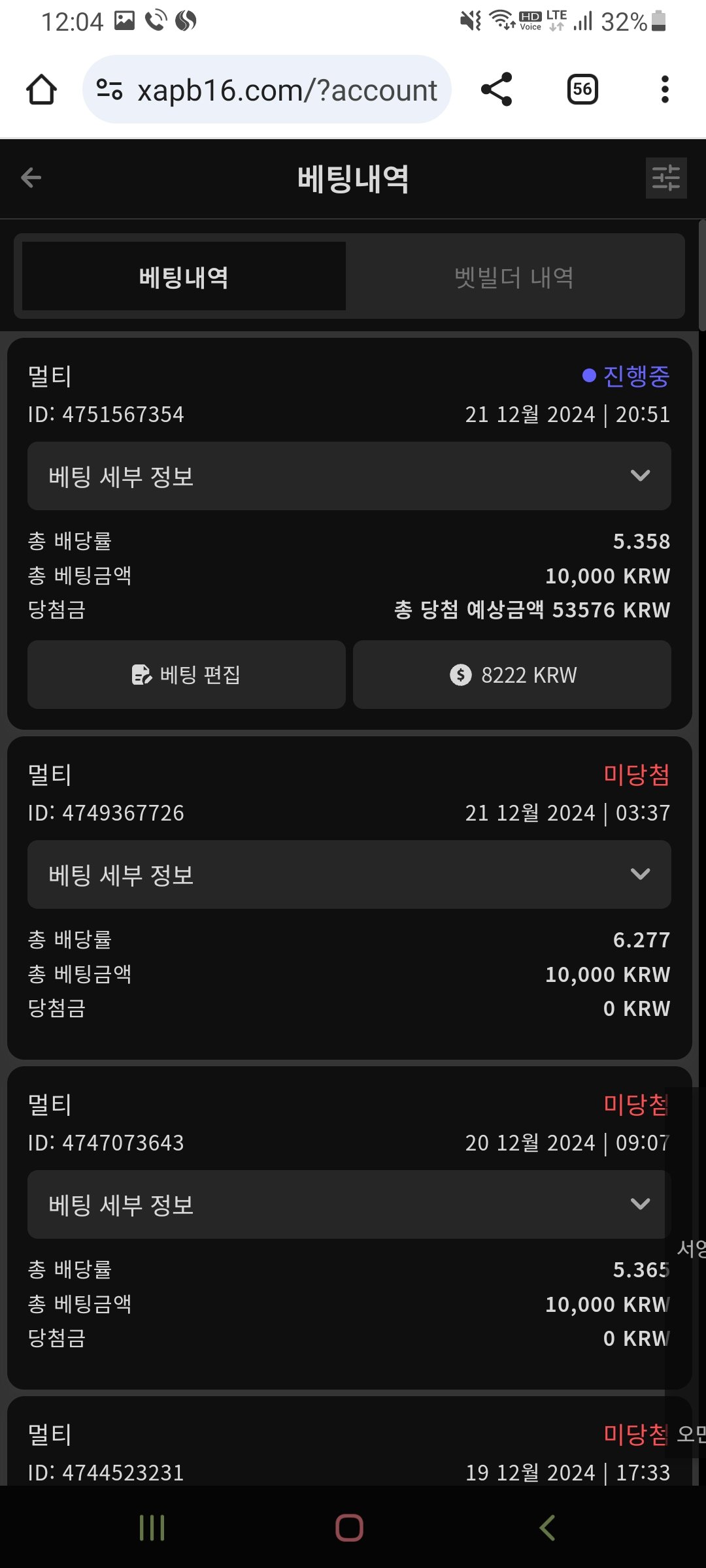Share this page

[x=496, y=90]
